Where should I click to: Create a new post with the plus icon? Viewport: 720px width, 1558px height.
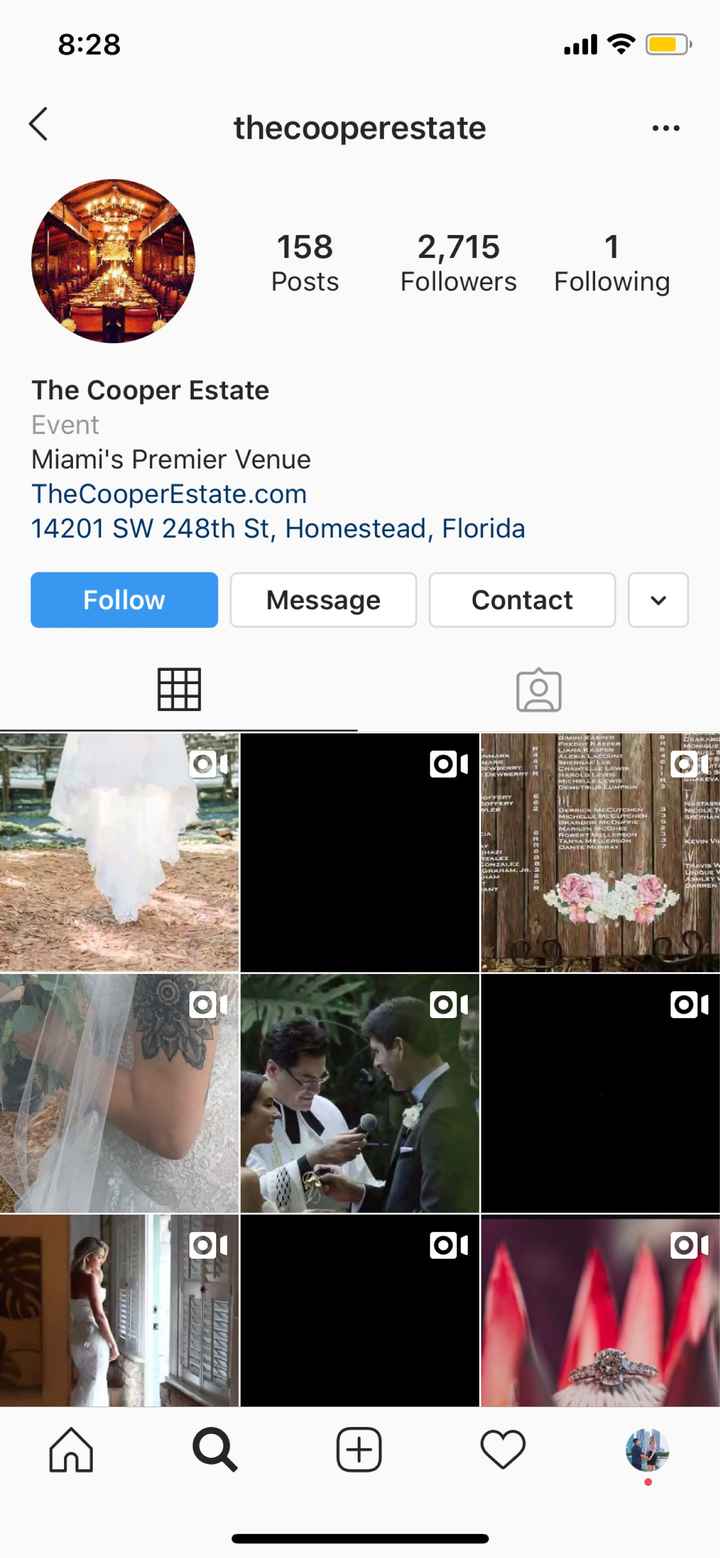(359, 1450)
